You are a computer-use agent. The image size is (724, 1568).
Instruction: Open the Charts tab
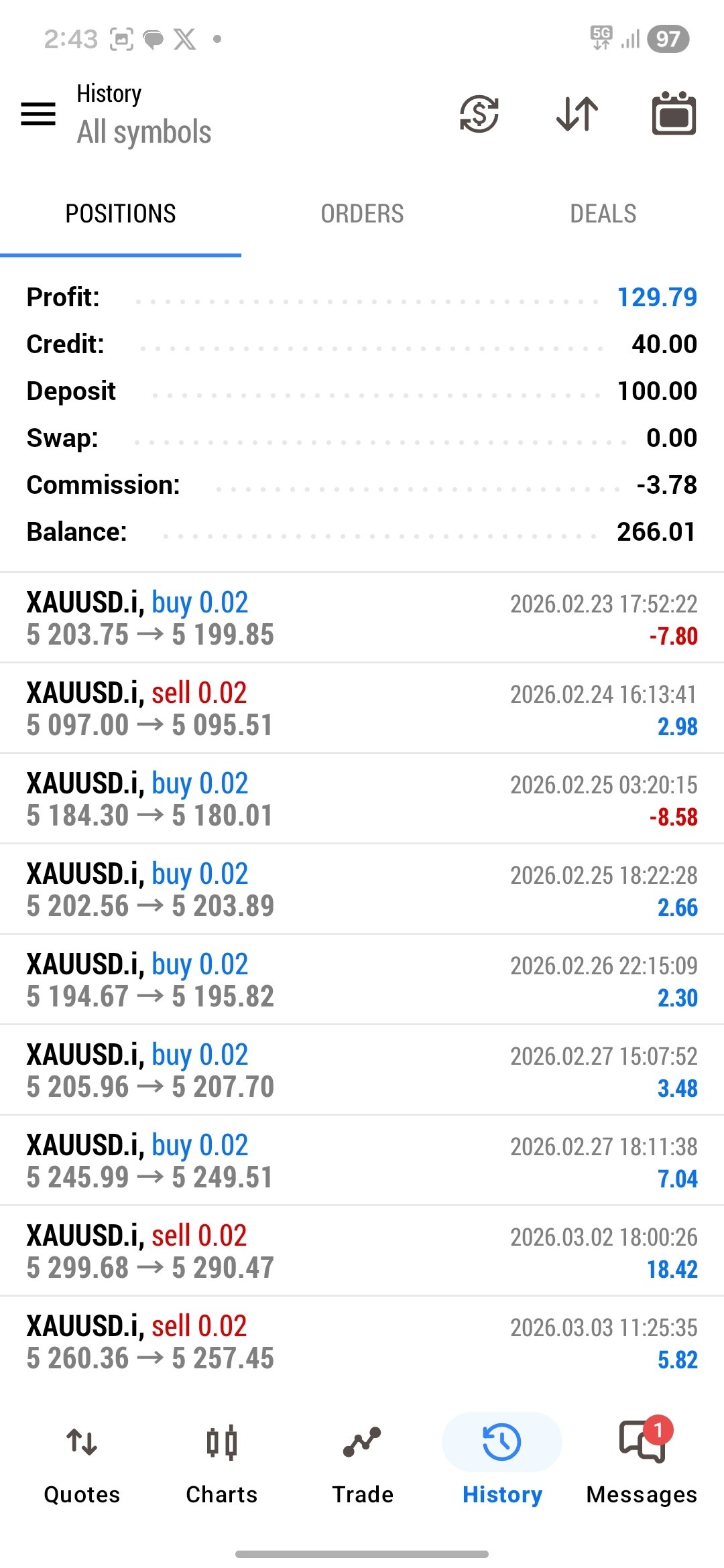point(222,1465)
